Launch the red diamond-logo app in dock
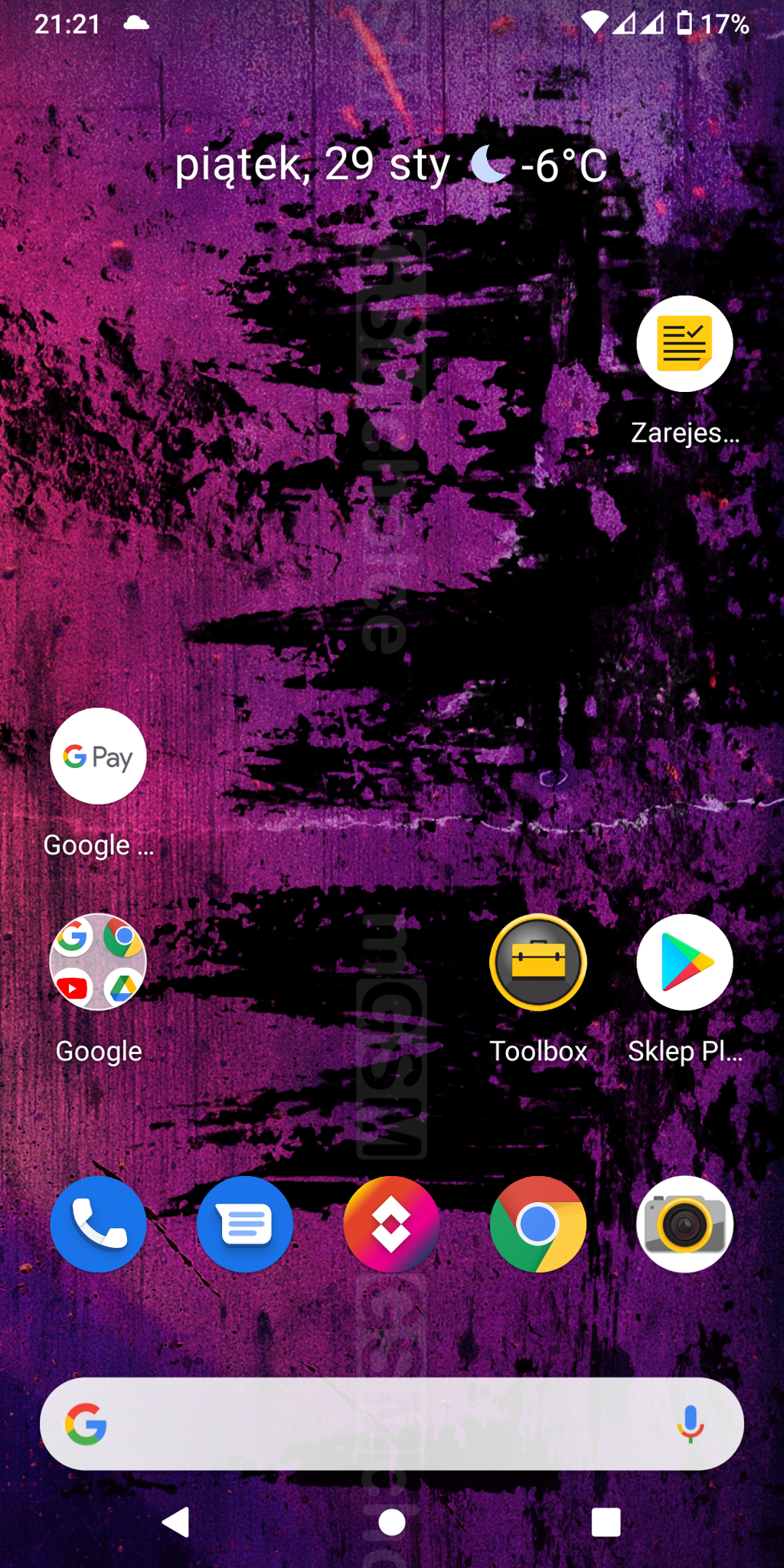This screenshot has width=784, height=1568. (391, 1224)
